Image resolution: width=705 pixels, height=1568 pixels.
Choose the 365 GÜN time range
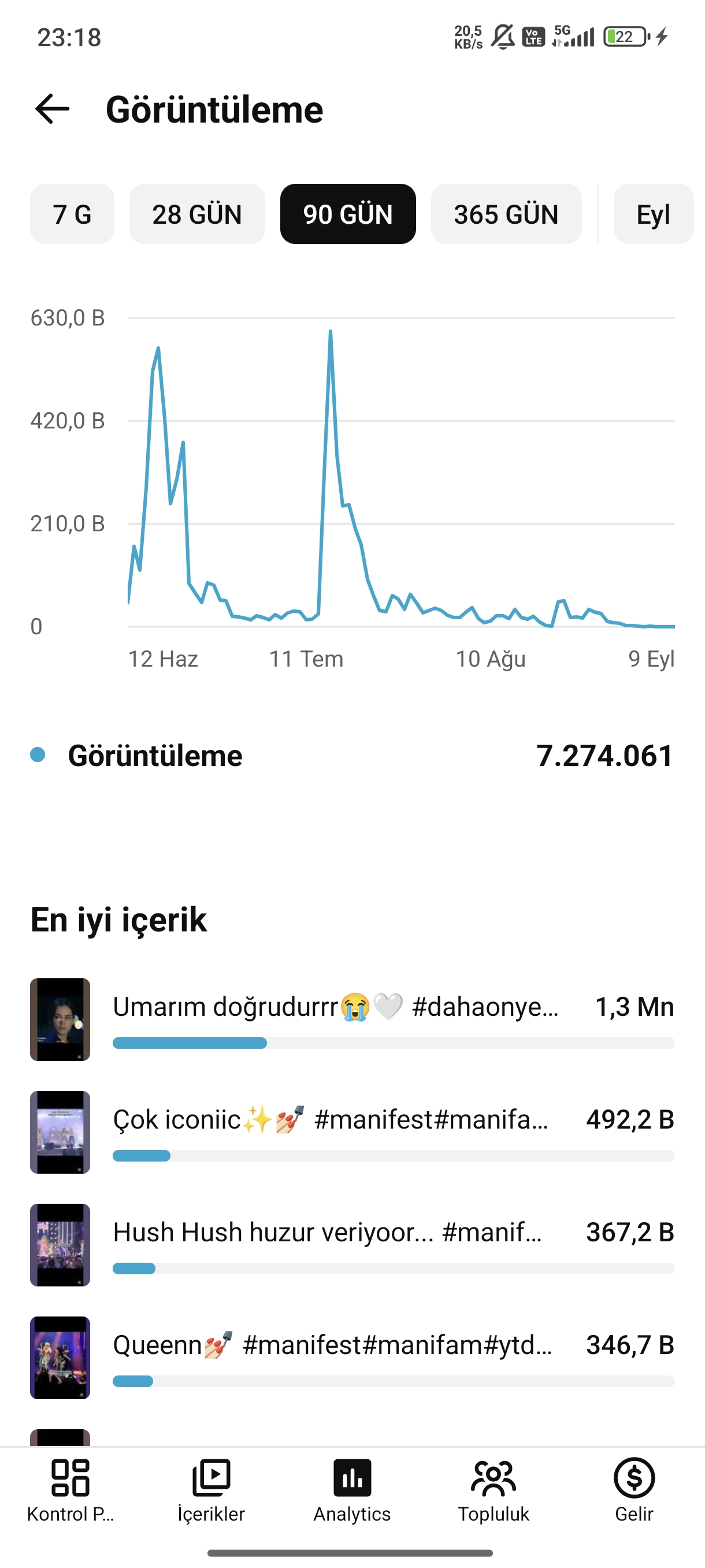(506, 215)
